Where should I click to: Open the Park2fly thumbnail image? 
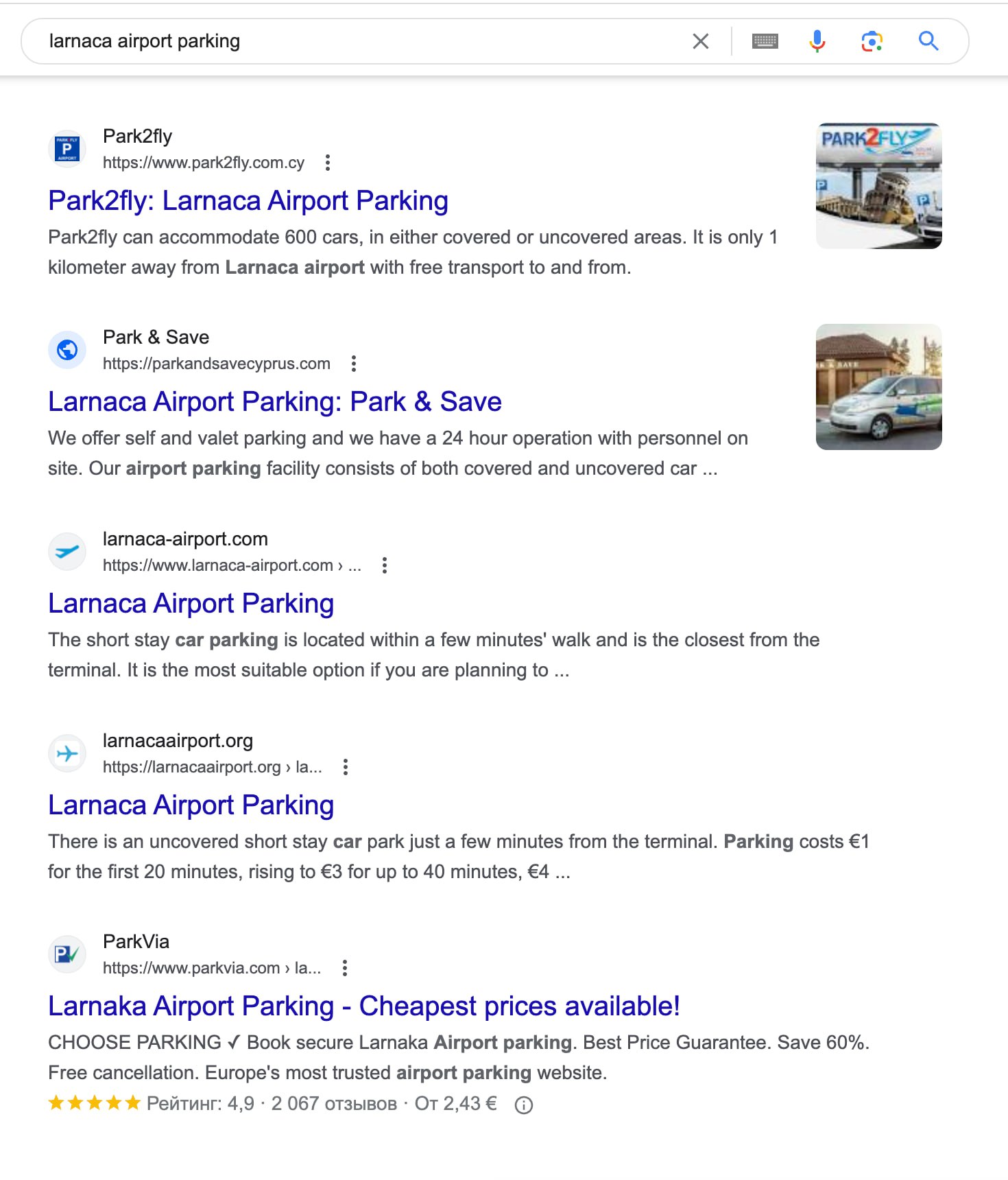point(878,186)
